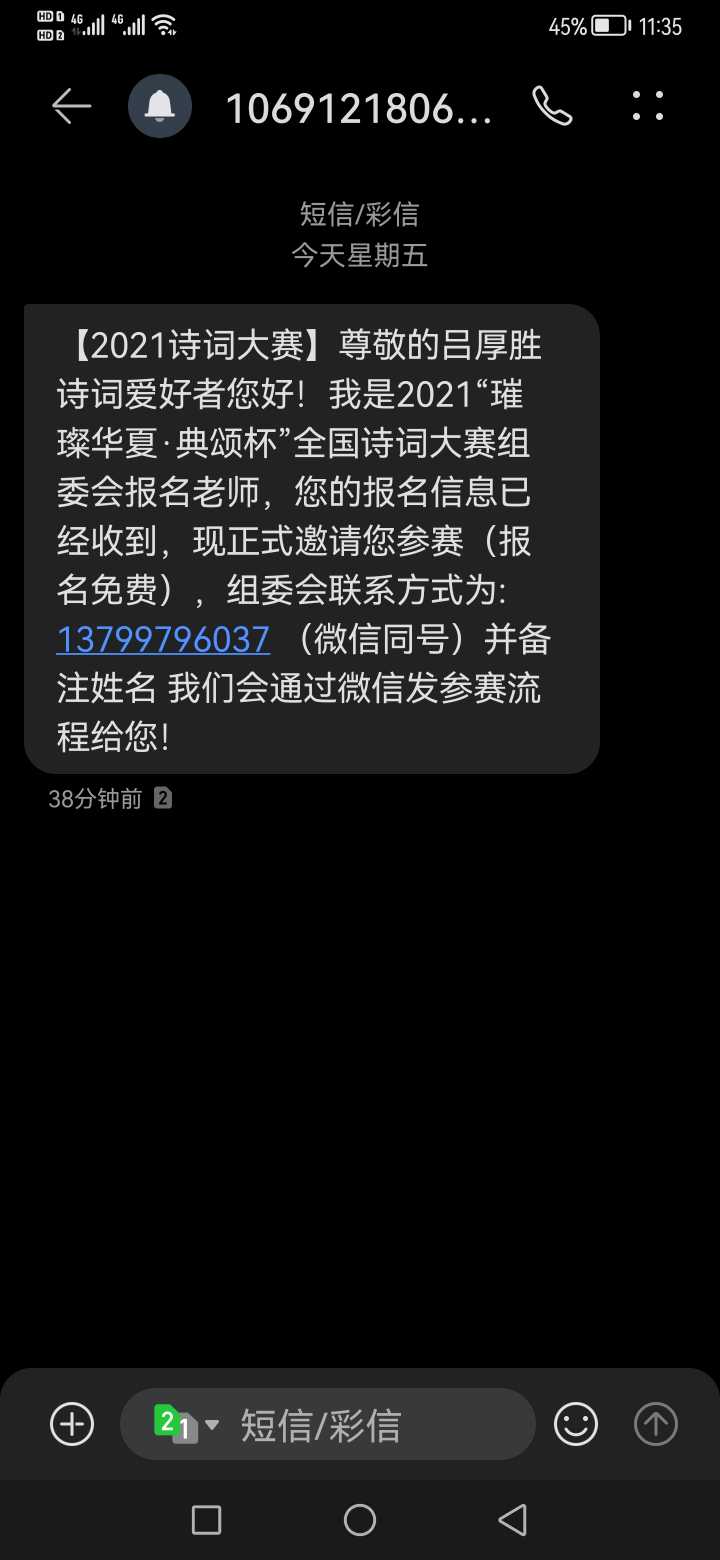Go to home screen via circle button
Screen dimensions: 720x1560
[360, 1520]
